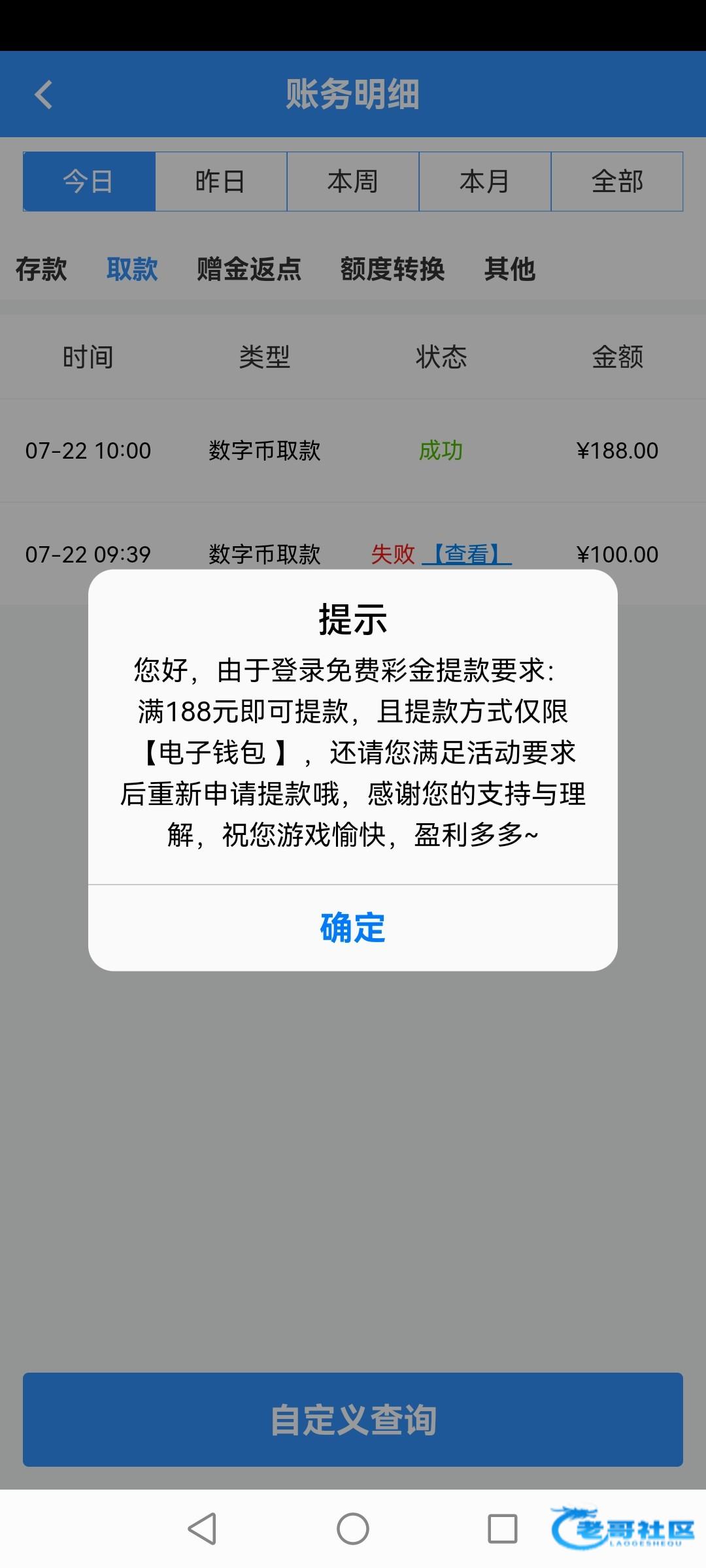This screenshot has height=1568, width=706.
Task: Select the 本月 time filter
Action: pyautogui.click(x=485, y=182)
